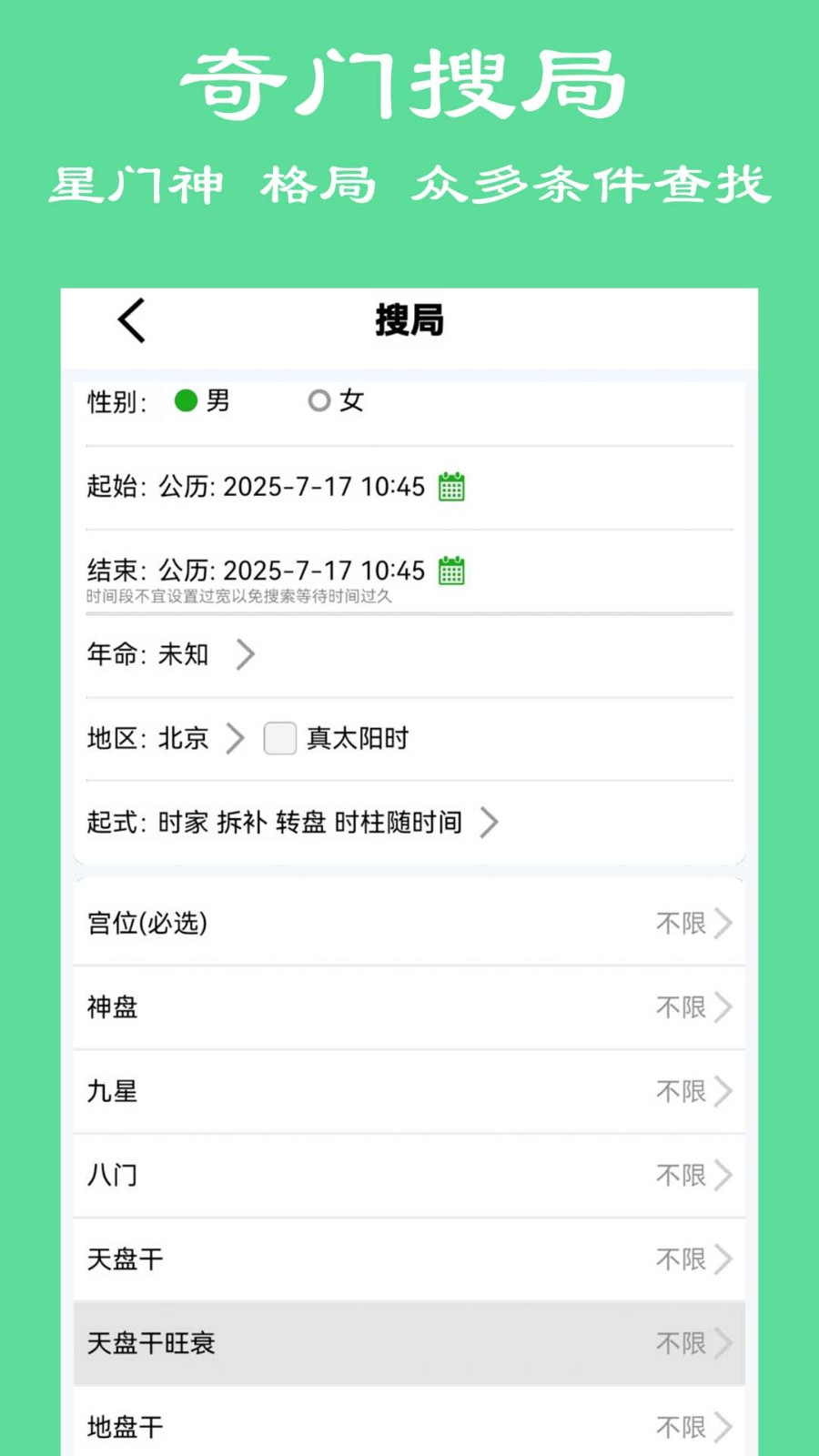The height and width of the screenshot is (1456, 819).
Task: Open the end date calendar picker
Action: [x=452, y=571]
